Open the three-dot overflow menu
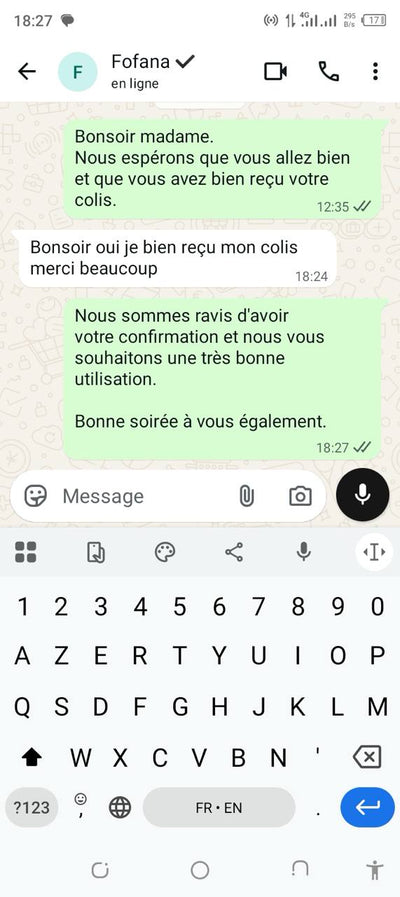The height and width of the screenshot is (897, 400). tap(375, 72)
